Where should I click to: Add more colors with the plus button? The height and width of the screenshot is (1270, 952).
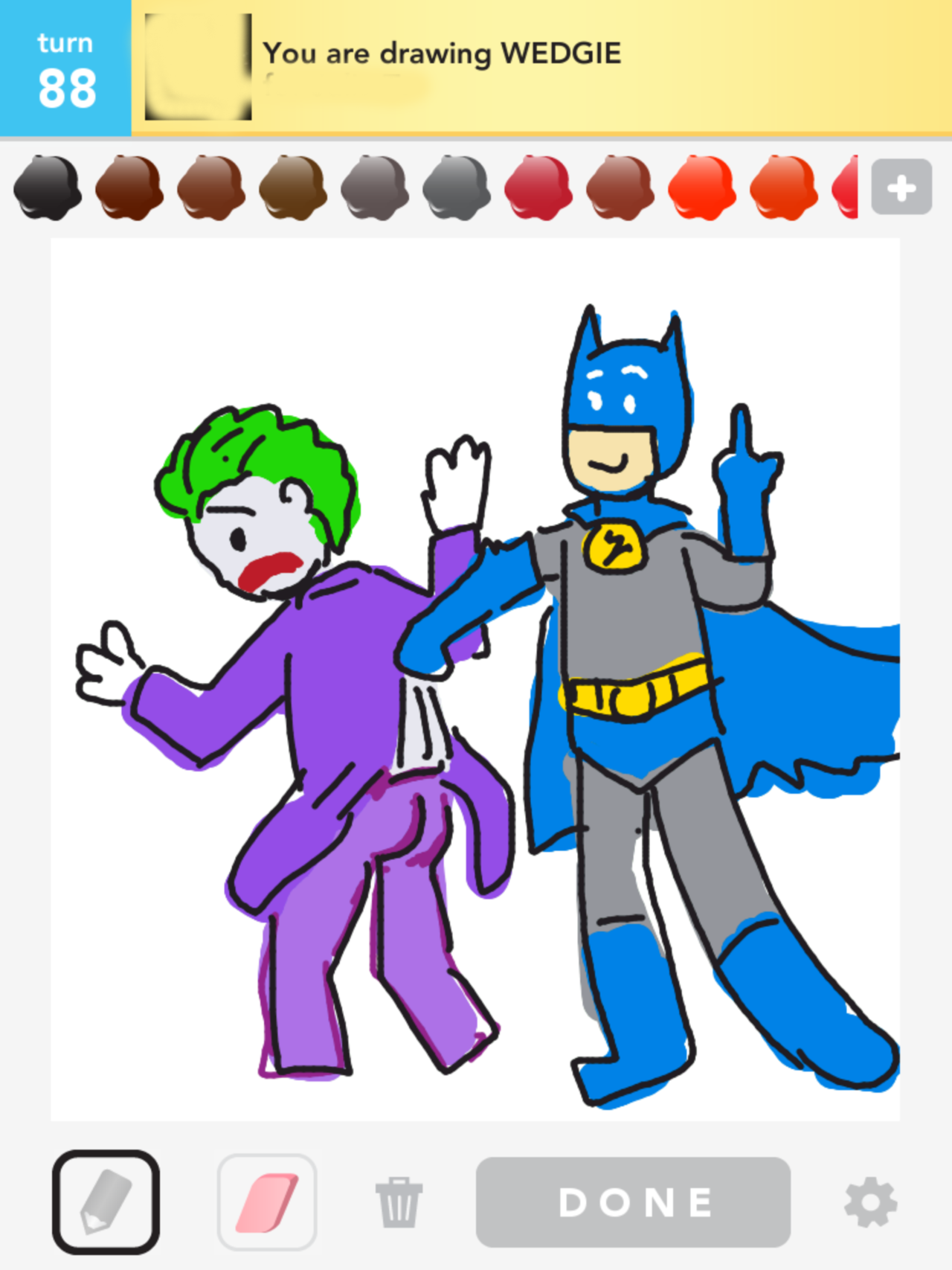(x=901, y=187)
